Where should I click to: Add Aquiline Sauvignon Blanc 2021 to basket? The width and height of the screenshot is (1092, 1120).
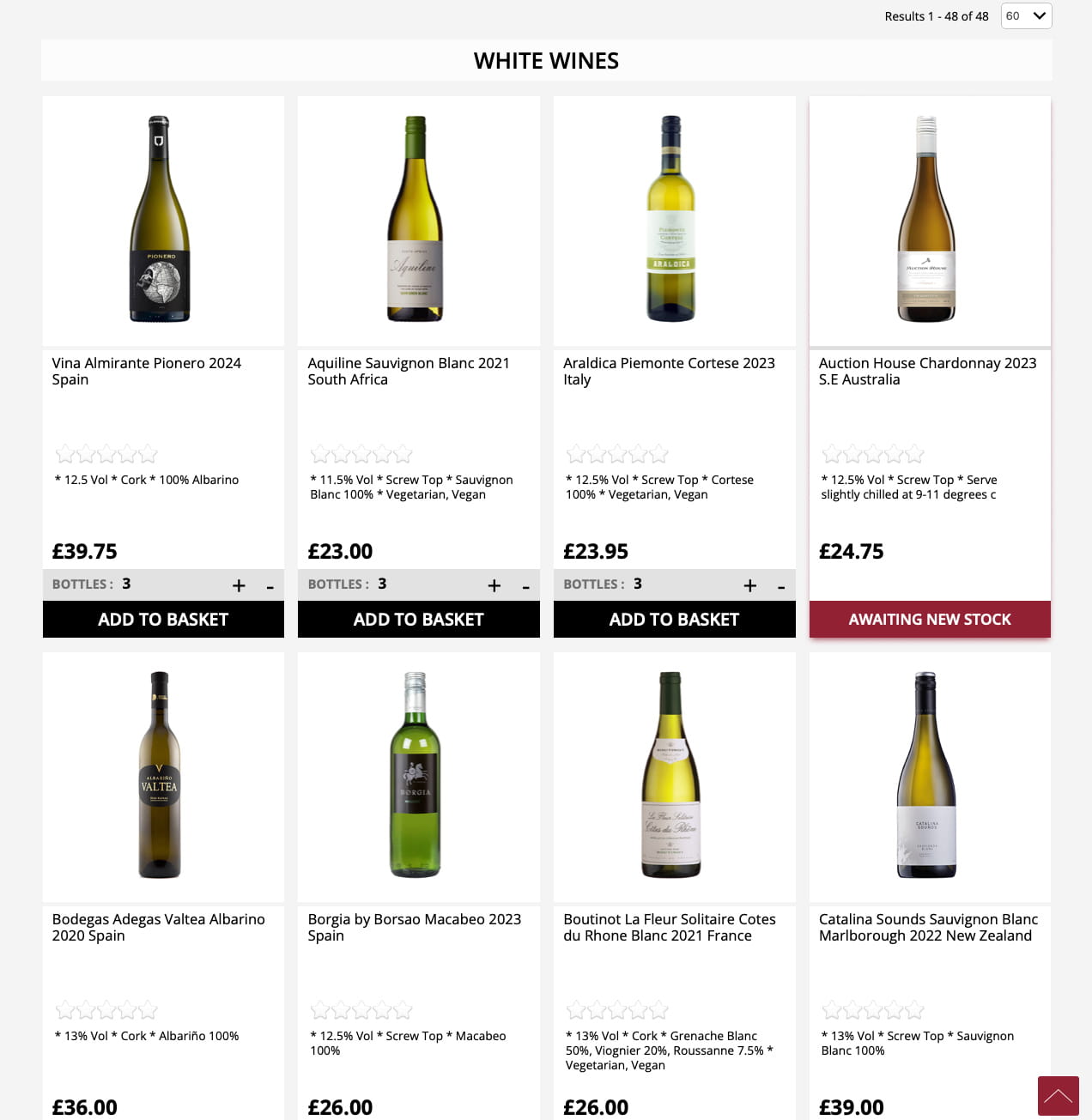coord(418,619)
